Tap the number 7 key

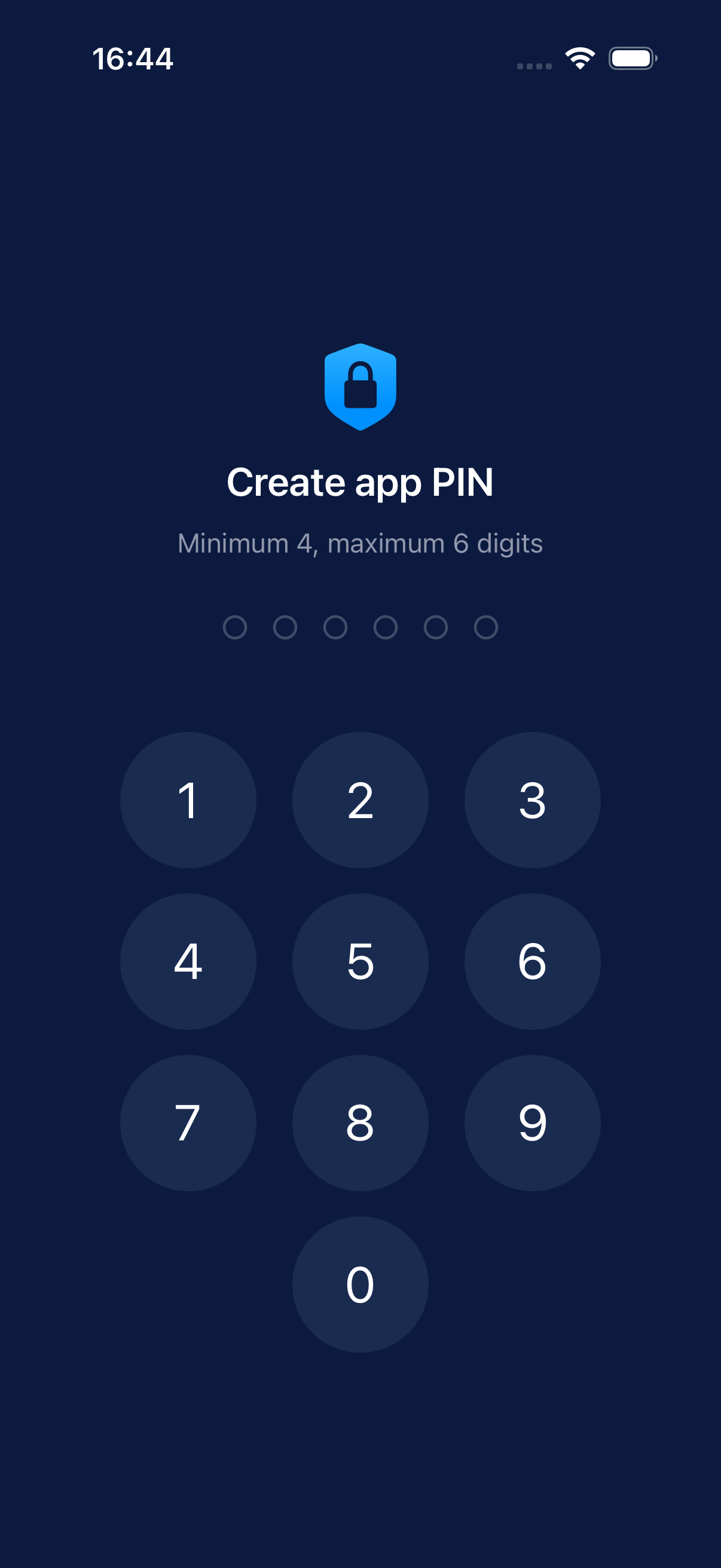click(188, 1123)
